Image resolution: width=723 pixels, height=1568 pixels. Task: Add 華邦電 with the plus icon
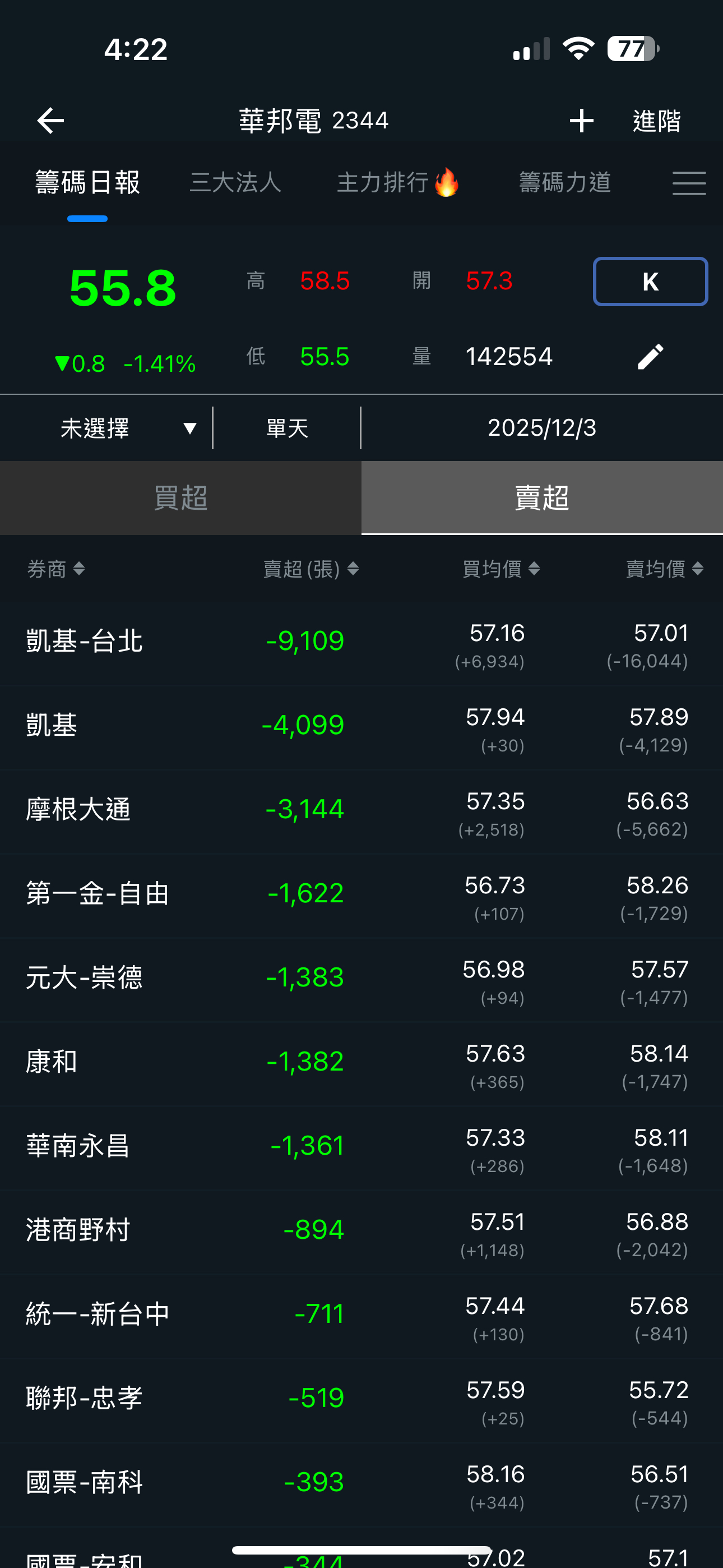[x=581, y=121]
